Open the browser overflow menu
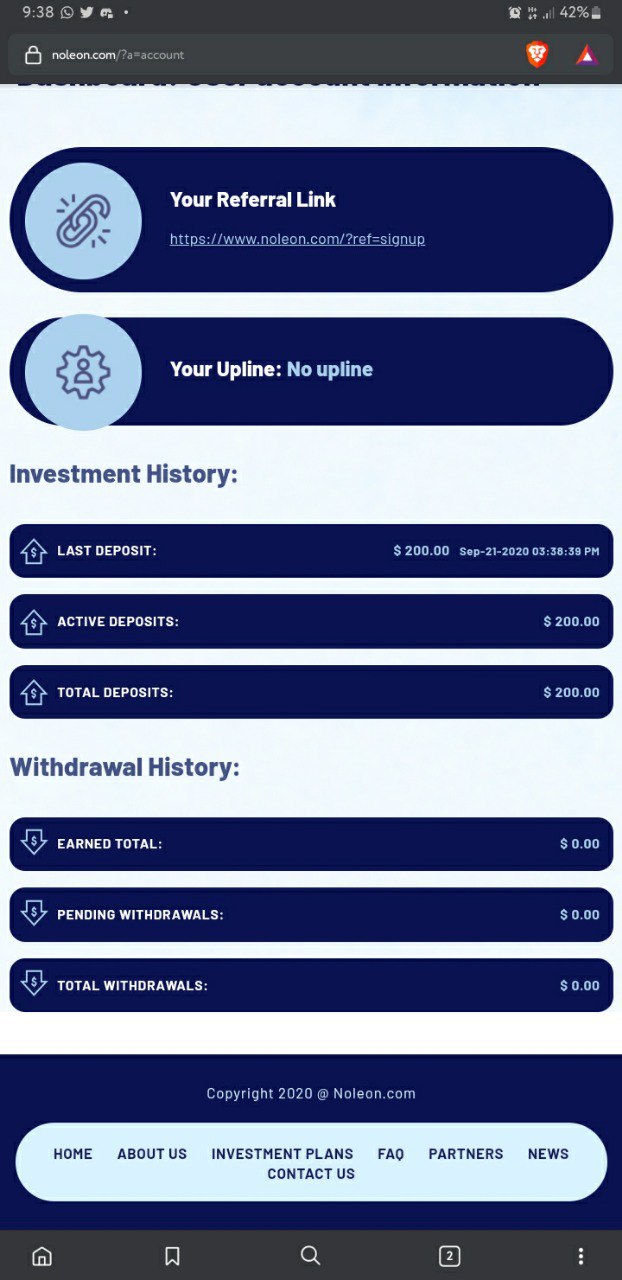Screen dimensions: 622x1280 tap(580, 1256)
